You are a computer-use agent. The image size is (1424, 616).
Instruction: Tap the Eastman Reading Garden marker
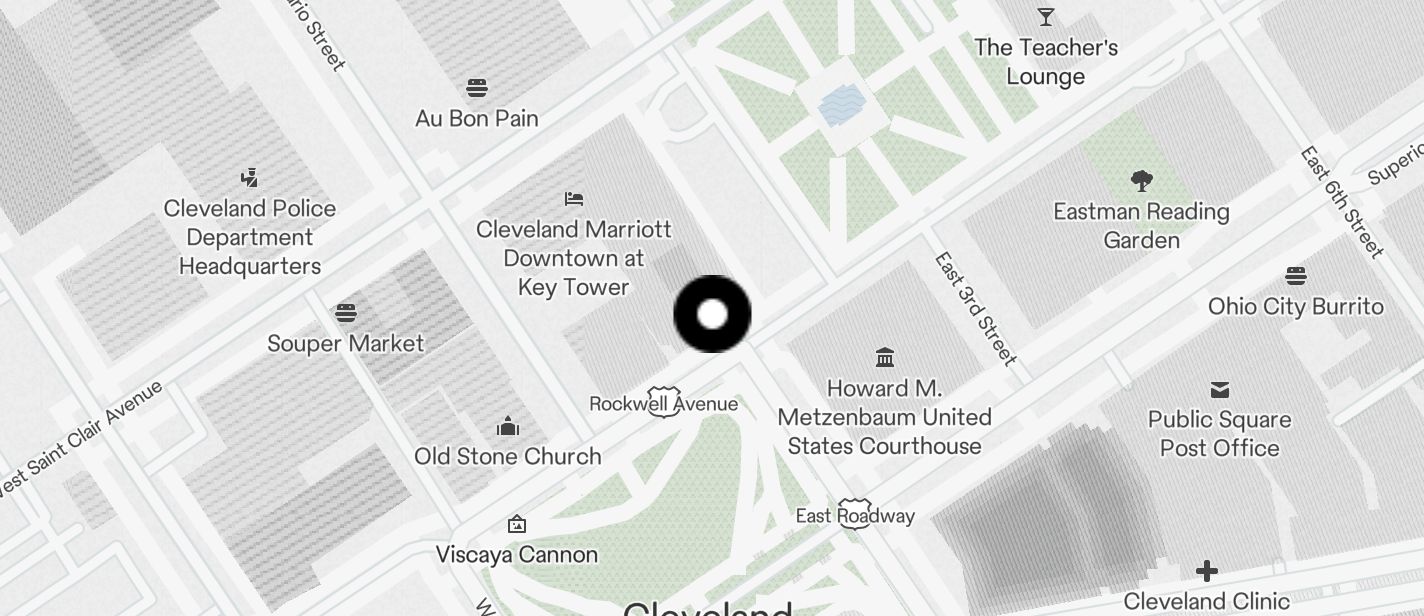[1141, 182]
